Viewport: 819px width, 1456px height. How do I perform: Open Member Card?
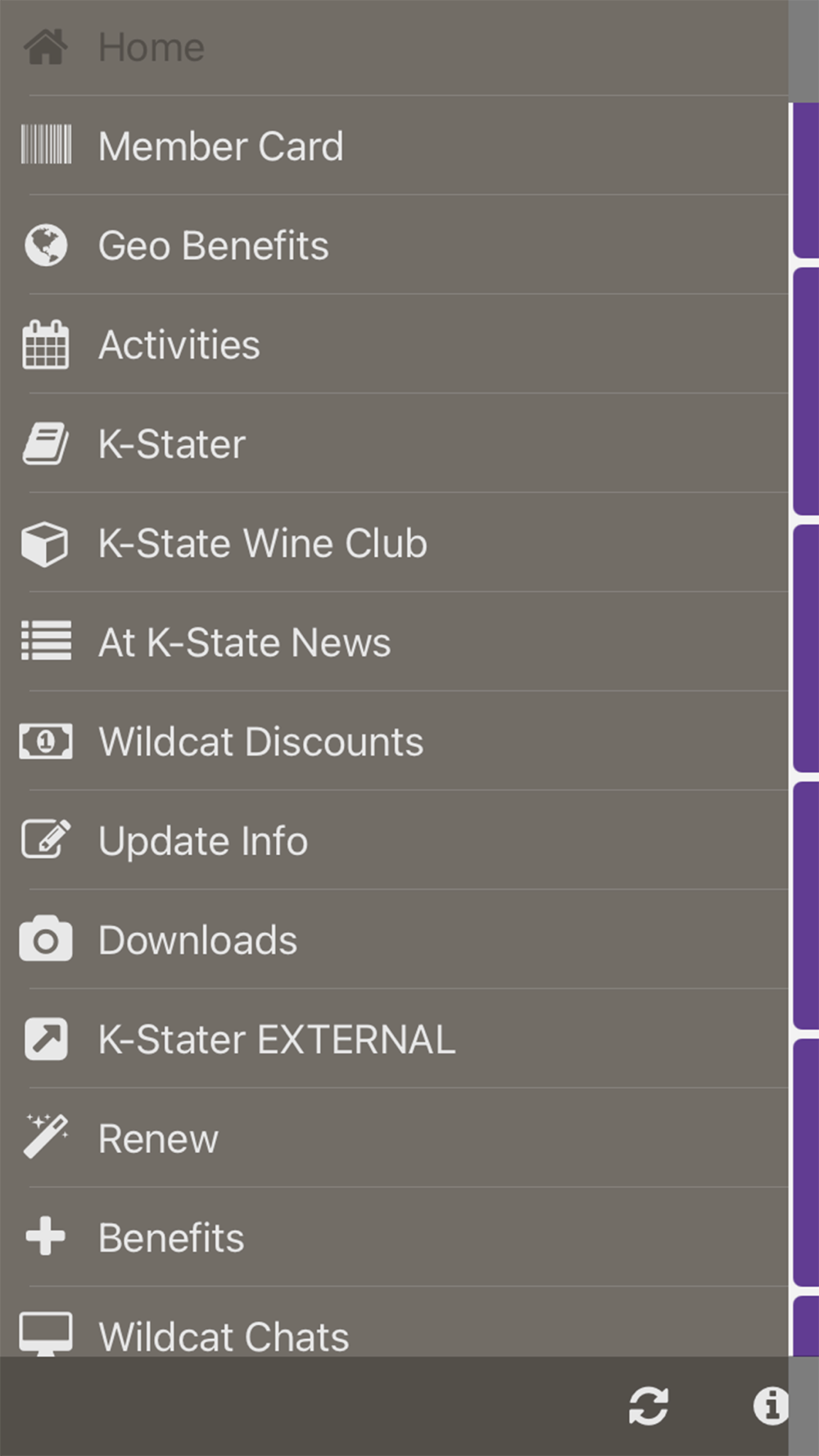220,147
